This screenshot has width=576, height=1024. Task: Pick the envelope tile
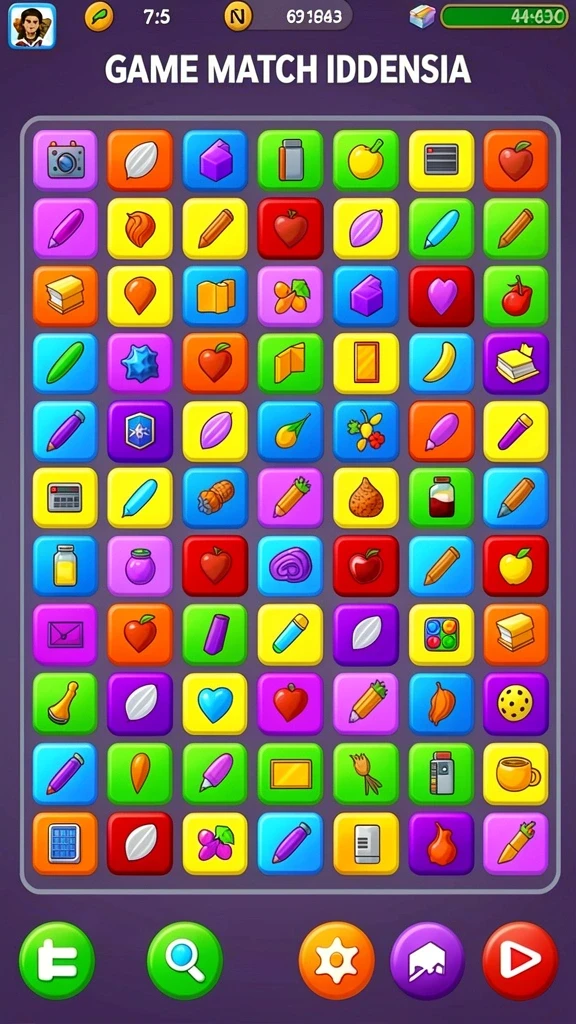(65, 634)
